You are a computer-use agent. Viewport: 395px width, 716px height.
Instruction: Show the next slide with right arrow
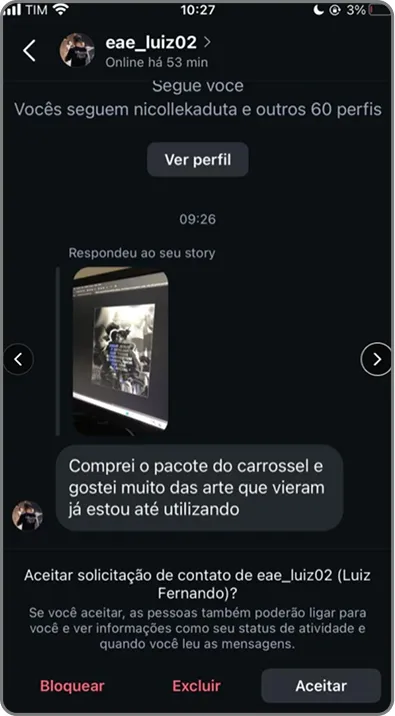coord(377,360)
